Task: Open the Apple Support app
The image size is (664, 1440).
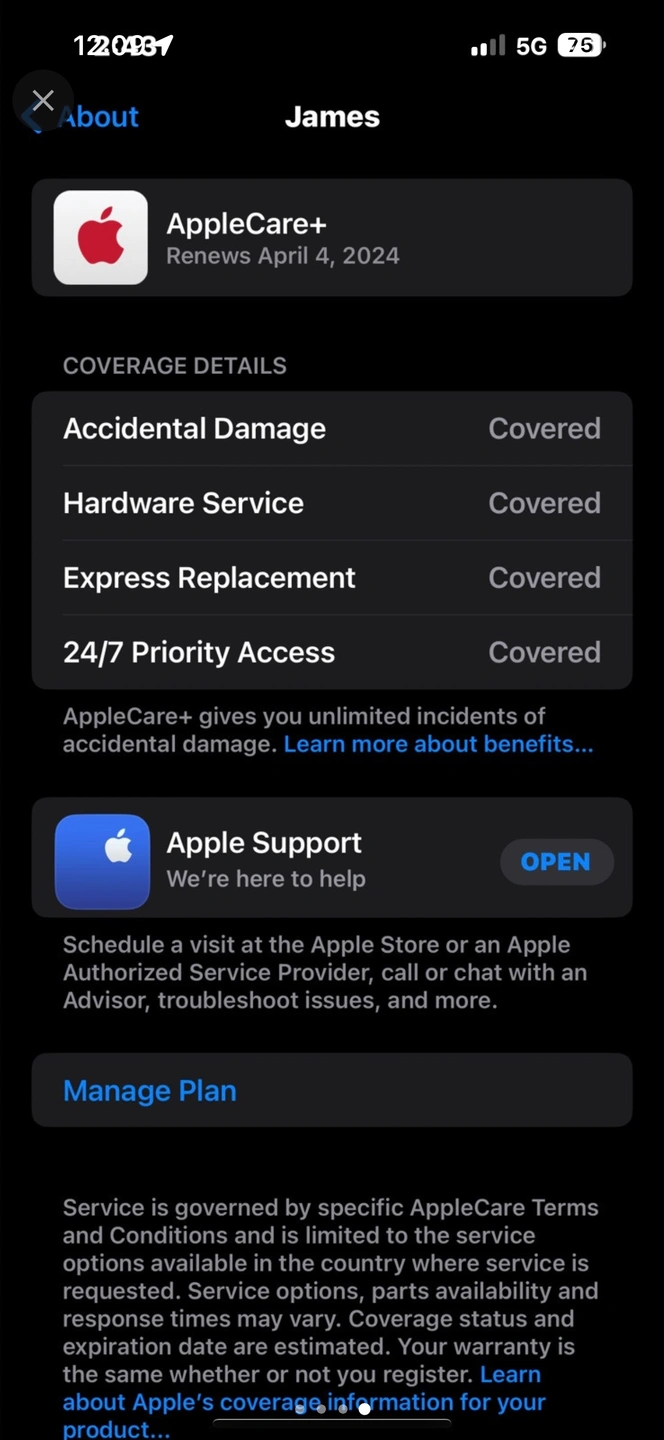Action: coord(555,862)
